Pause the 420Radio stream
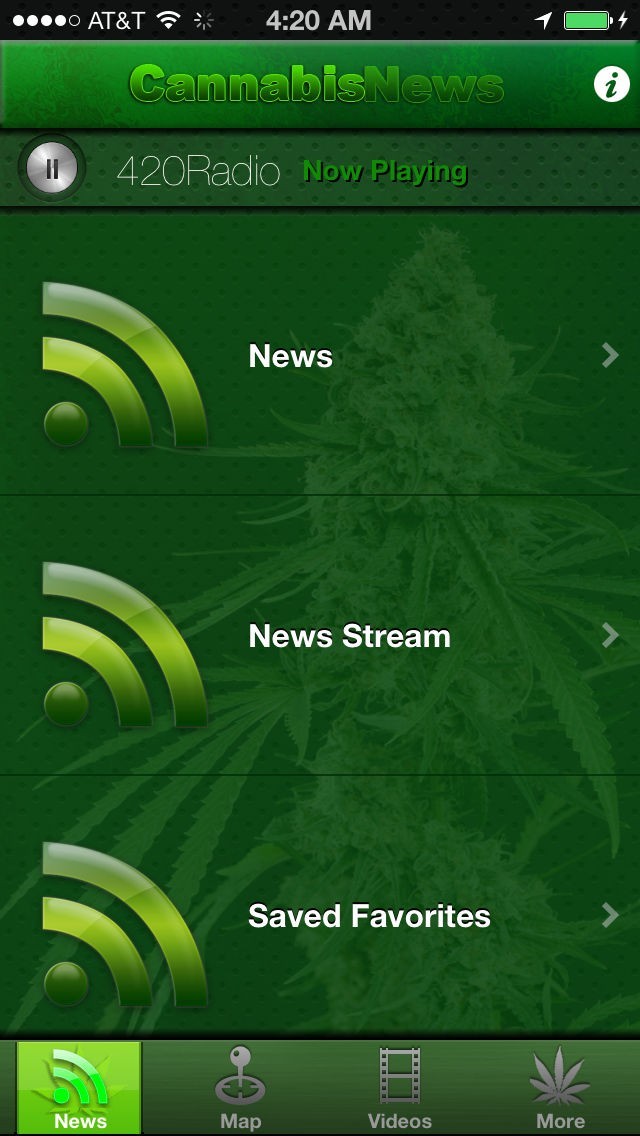The height and width of the screenshot is (1136, 640). (x=53, y=169)
